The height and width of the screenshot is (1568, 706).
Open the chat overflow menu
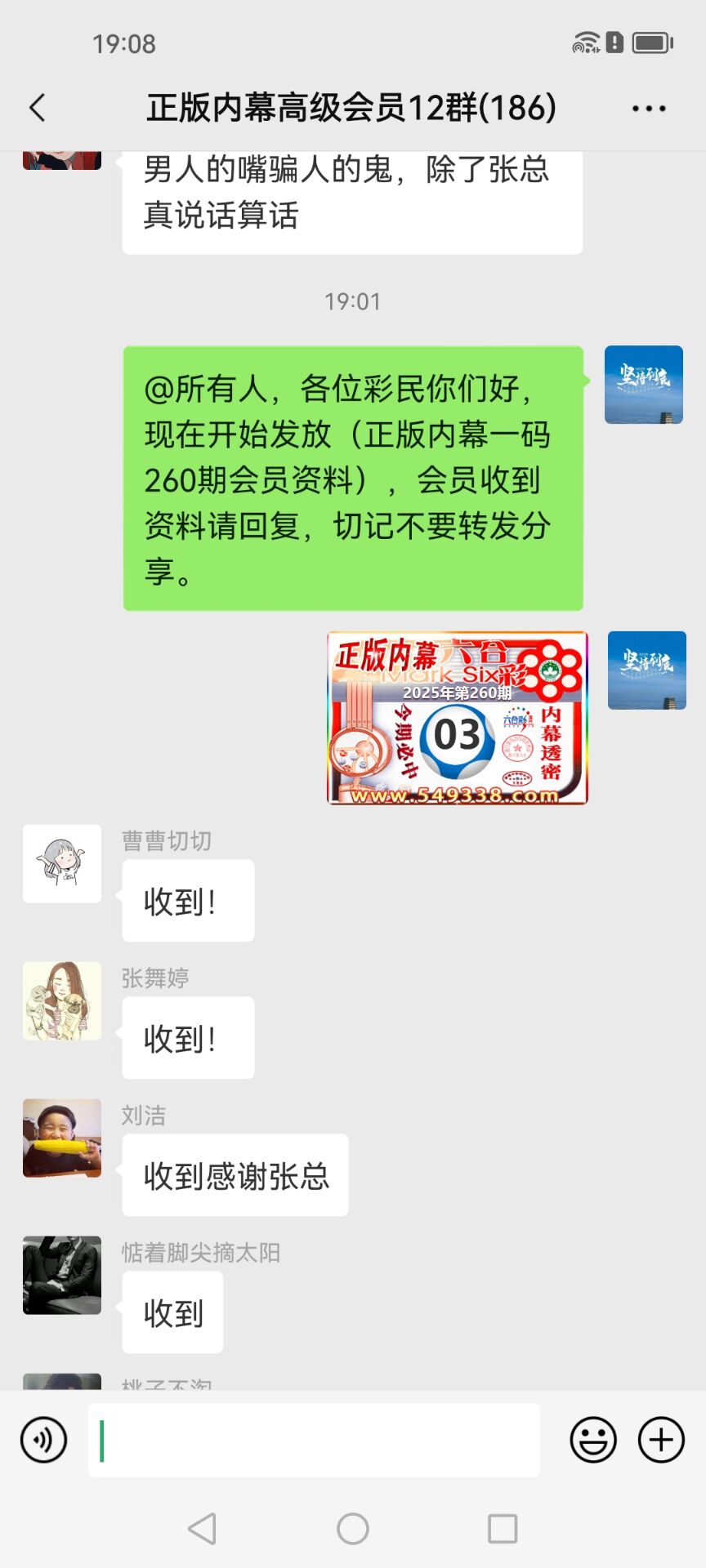[x=649, y=108]
